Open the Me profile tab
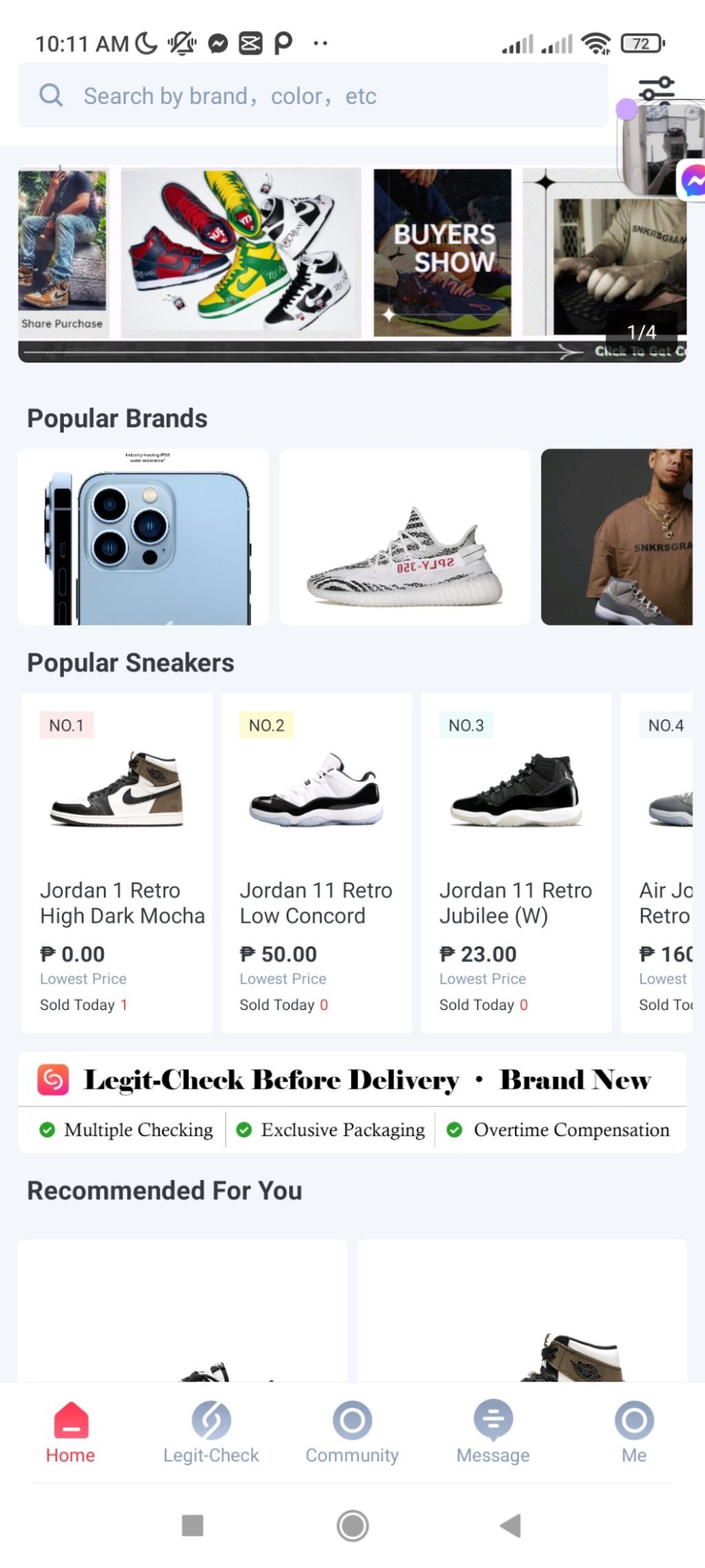705x1568 pixels. pos(633,1433)
